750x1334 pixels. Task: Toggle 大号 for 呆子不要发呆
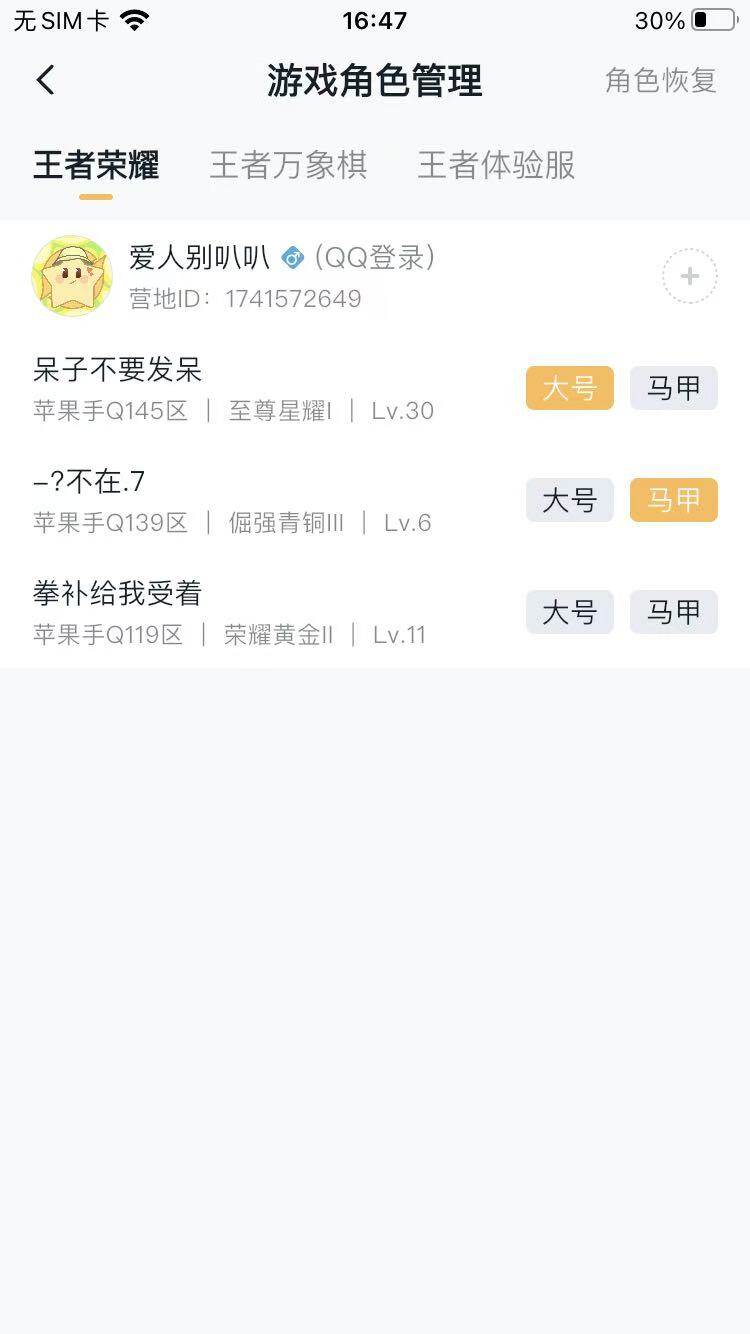[569, 388]
